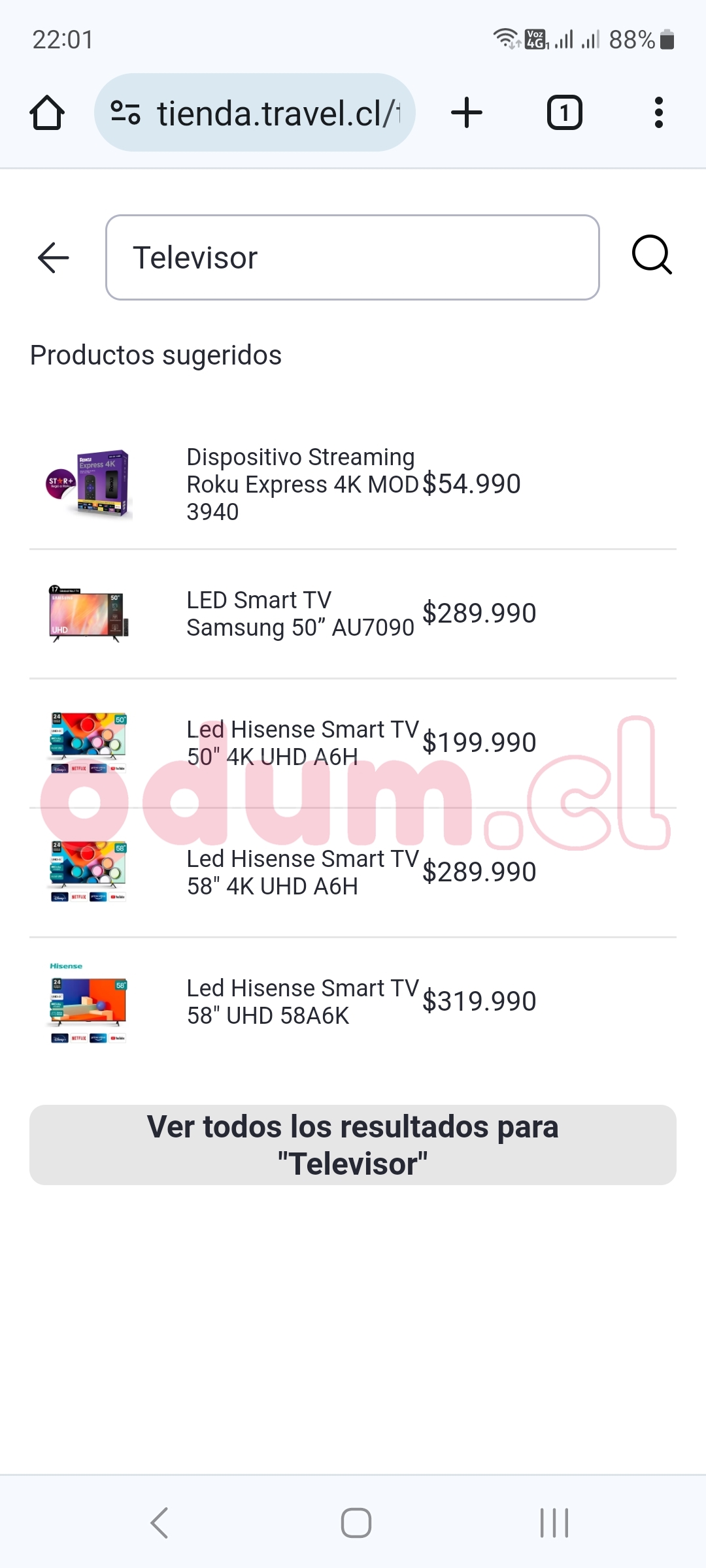The height and width of the screenshot is (1568, 706).
Task: Run search with the magnifier icon
Action: tap(651, 255)
